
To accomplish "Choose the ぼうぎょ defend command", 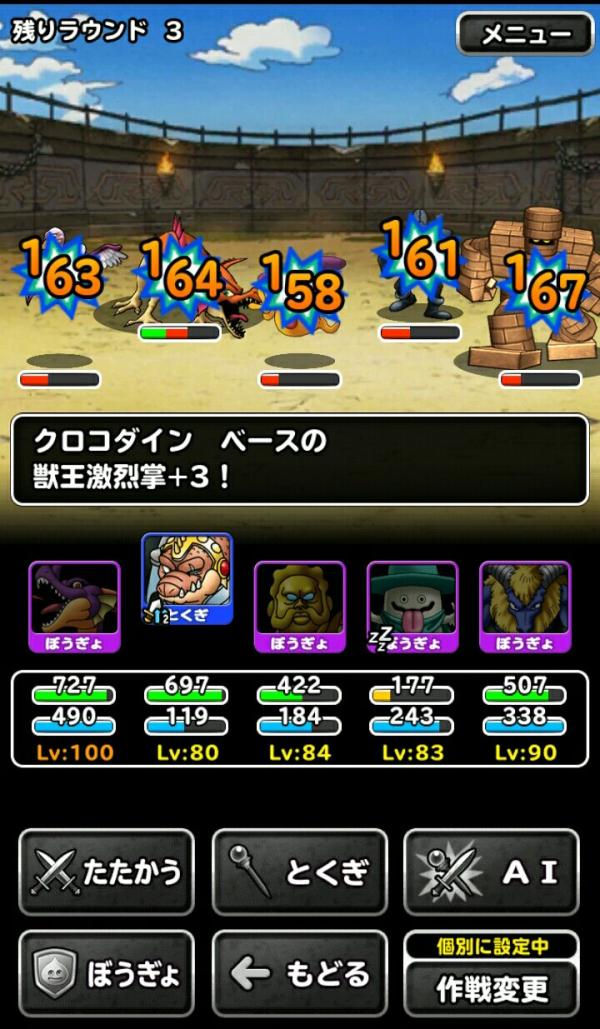I will click(106, 973).
